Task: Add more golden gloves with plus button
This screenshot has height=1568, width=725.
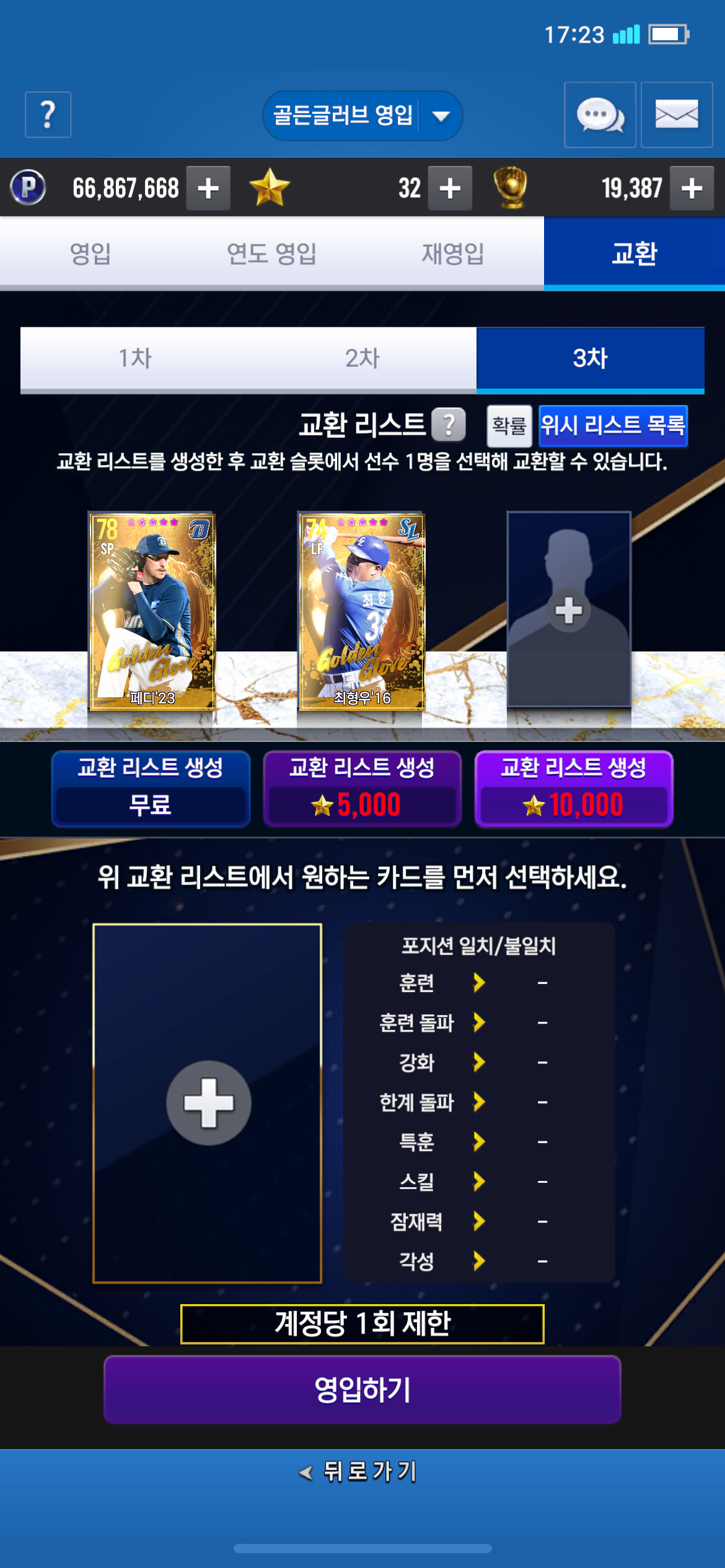Action: pyautogui.click(x=692, y=188)
